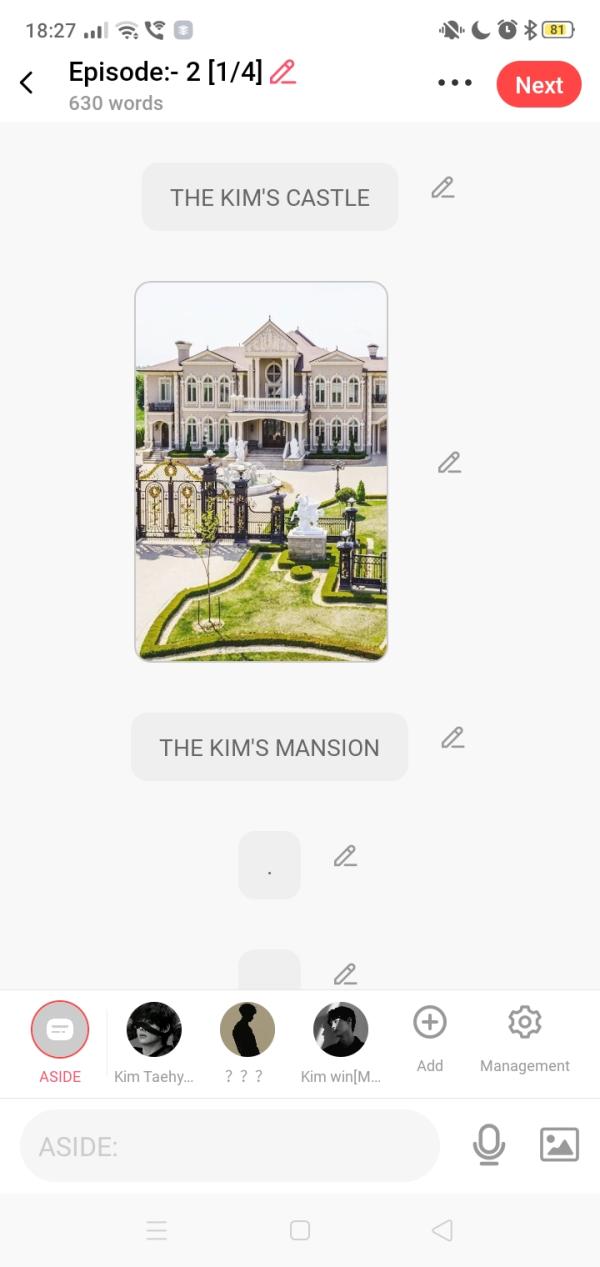Edit the THE KIM'S MANSION aside

[x=453, y=738]
